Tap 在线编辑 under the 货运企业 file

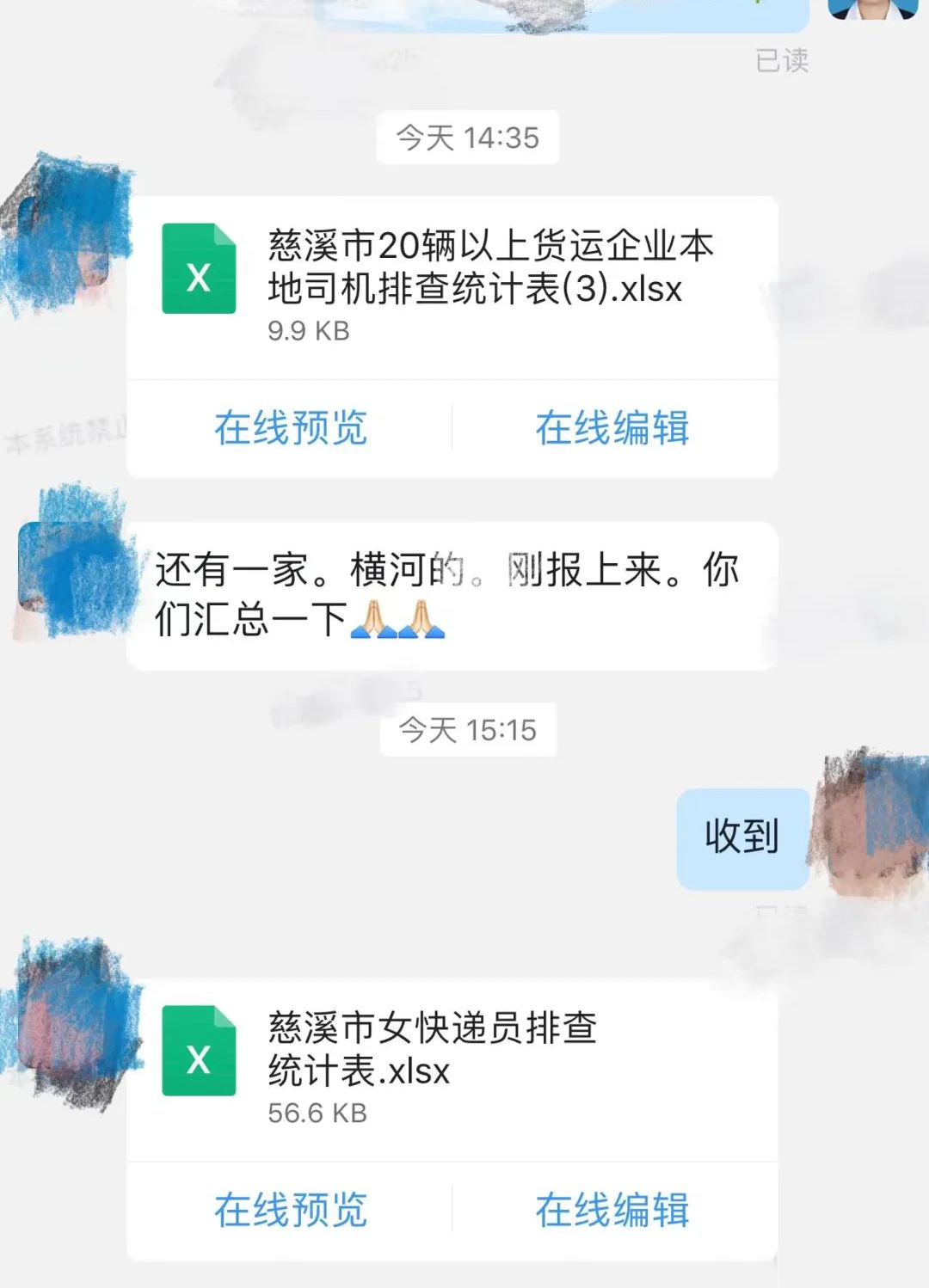pos(612,428)
